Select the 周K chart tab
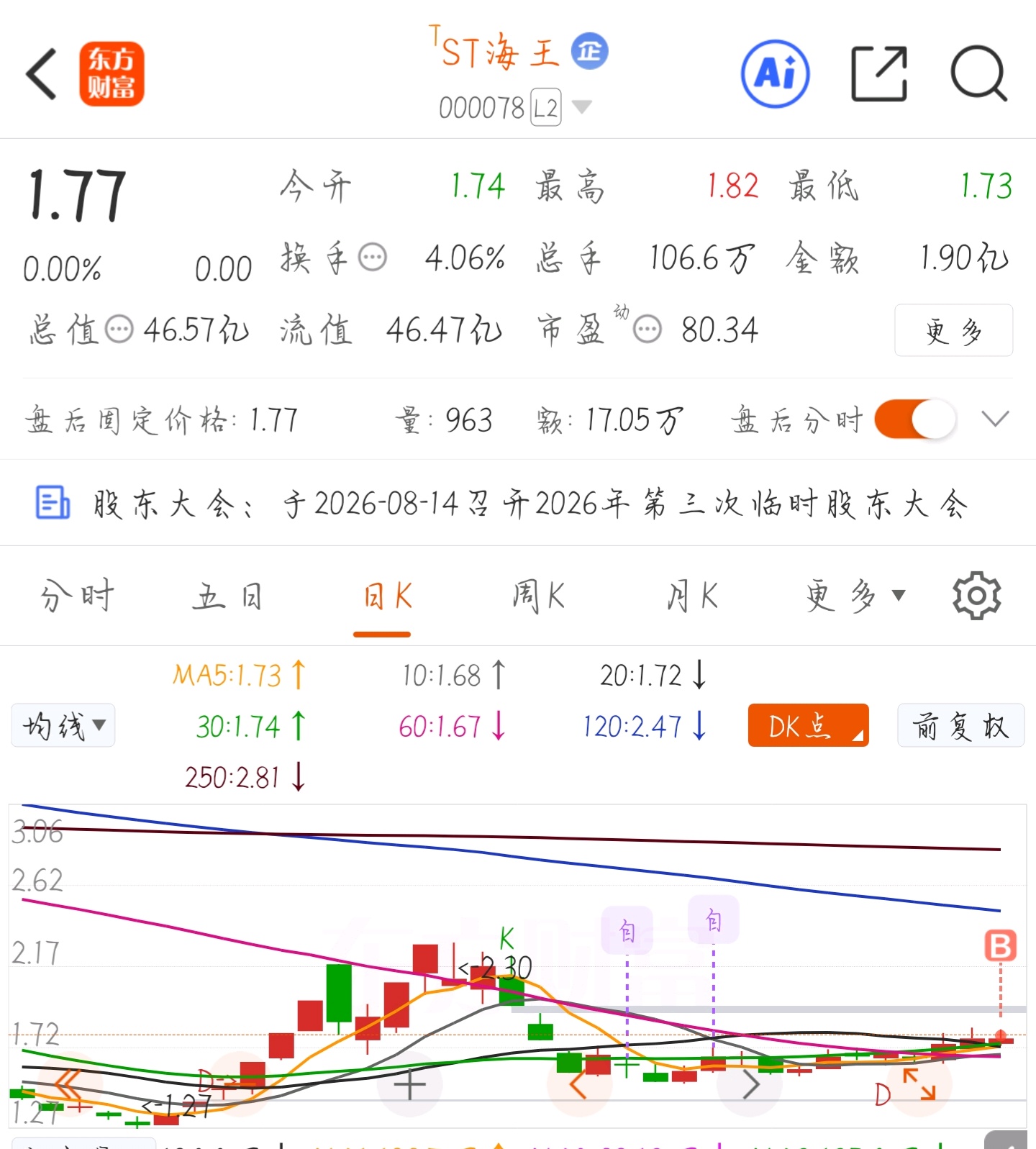 tap(538, 596)
